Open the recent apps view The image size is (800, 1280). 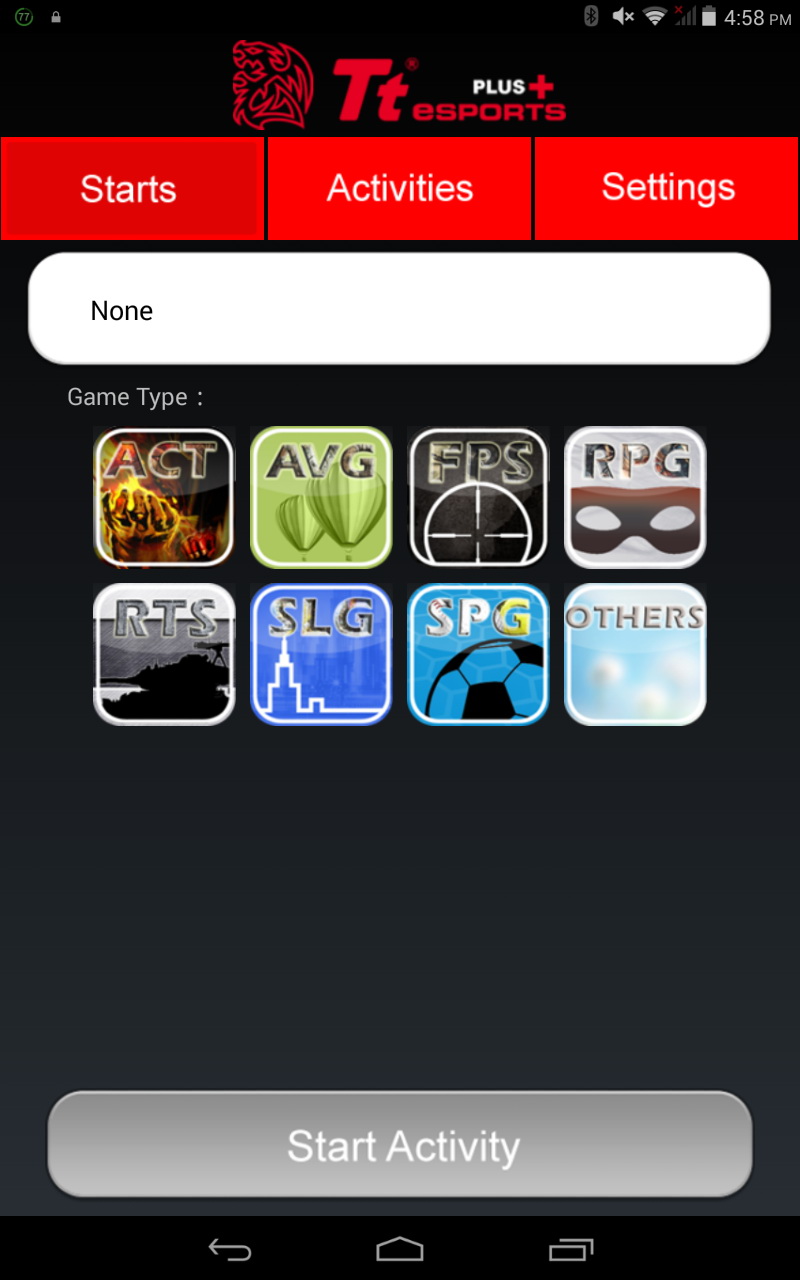[x=571, y=1249]
